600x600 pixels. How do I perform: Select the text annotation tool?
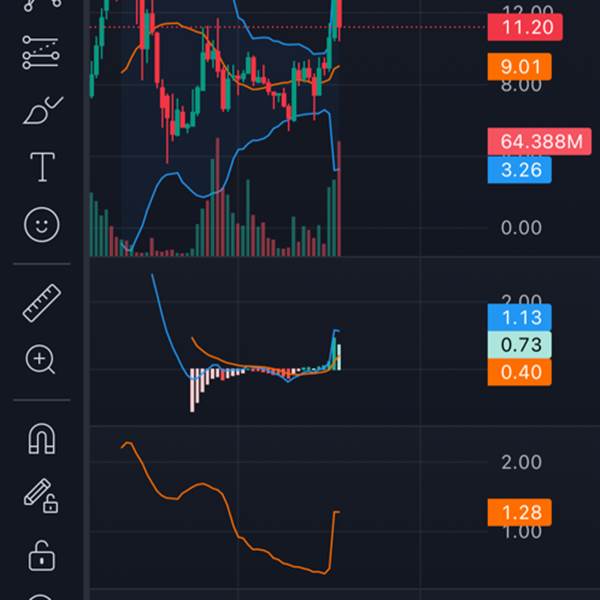(x=41, y=167)
